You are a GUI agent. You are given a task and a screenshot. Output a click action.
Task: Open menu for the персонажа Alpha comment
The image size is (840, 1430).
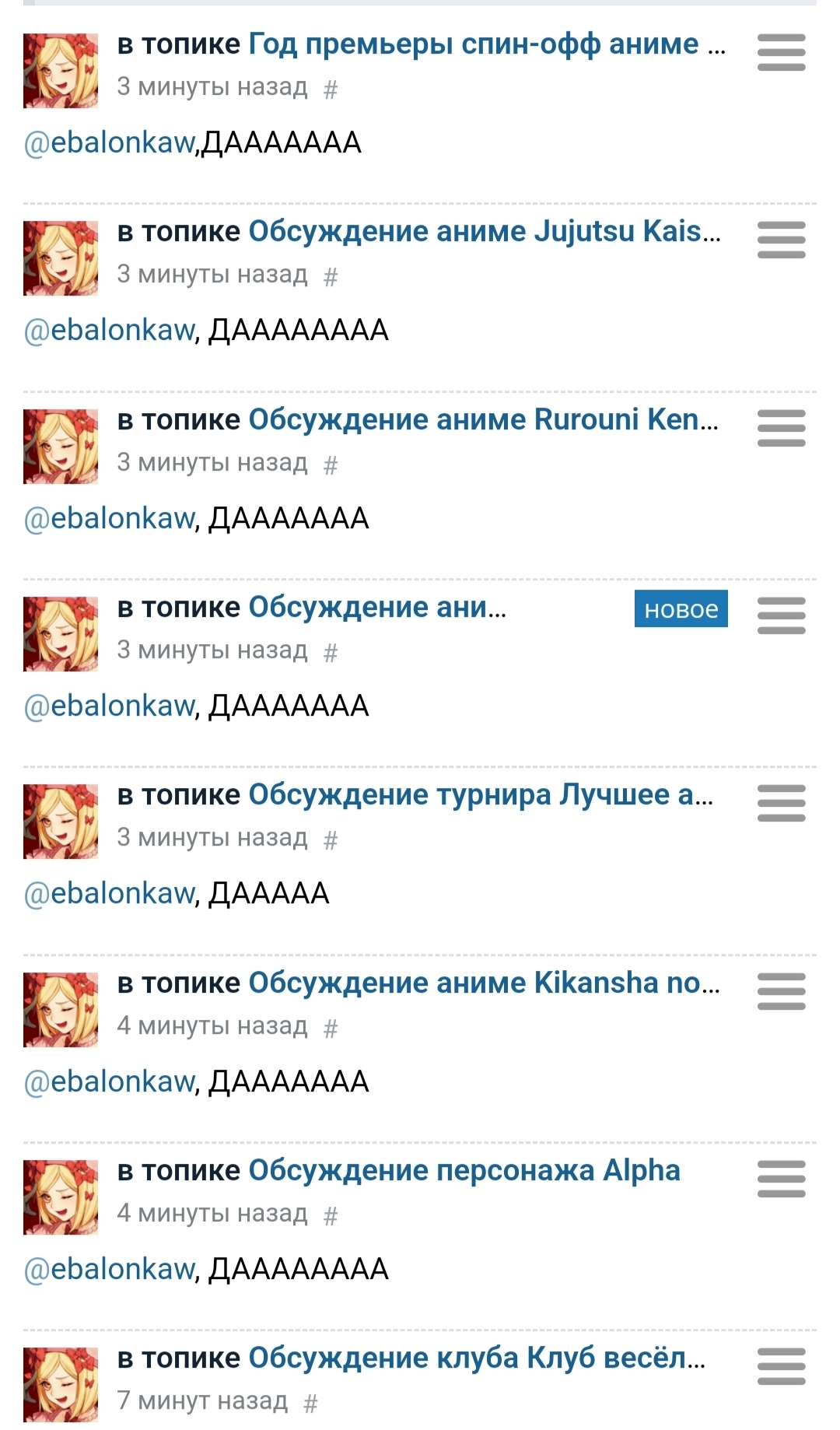coord(781,1179)
